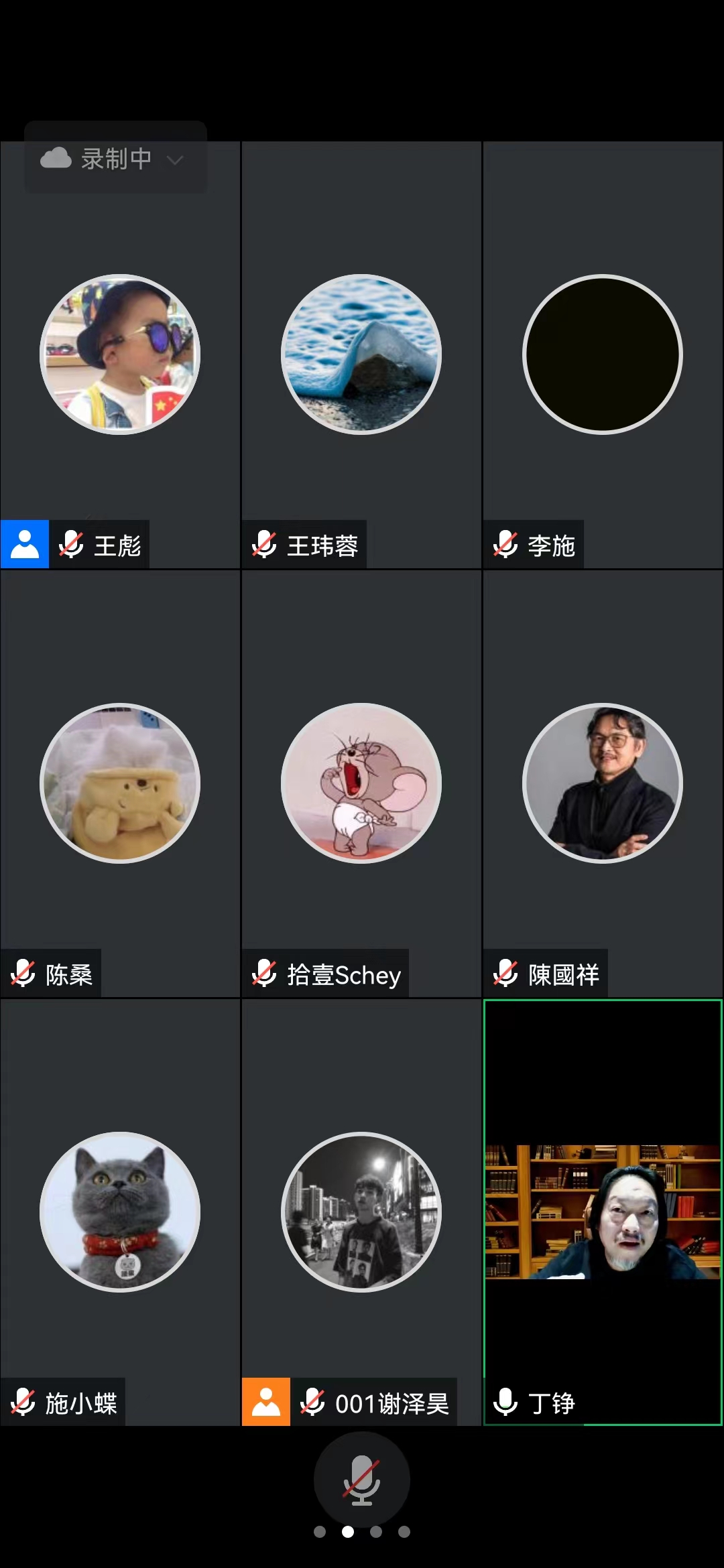
Task: Expand the 录制中 recording dropdown
Action: tap(175, 160)
